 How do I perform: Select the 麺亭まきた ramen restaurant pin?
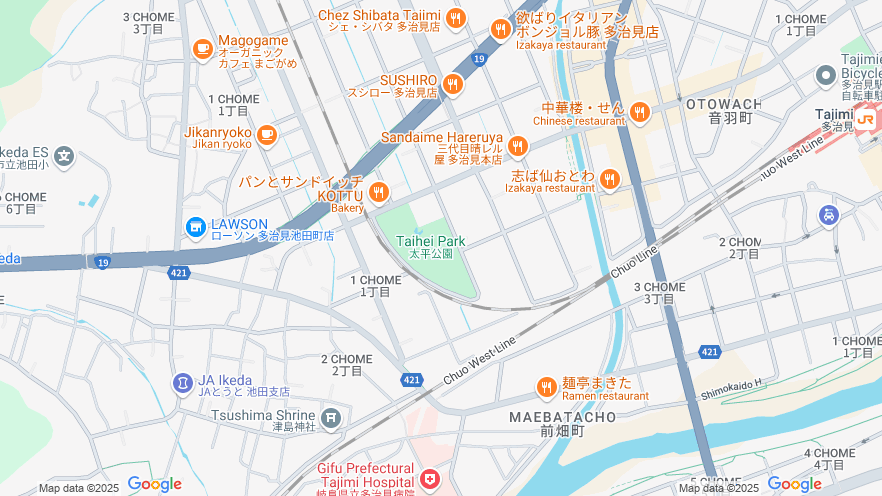pos(546,386)
